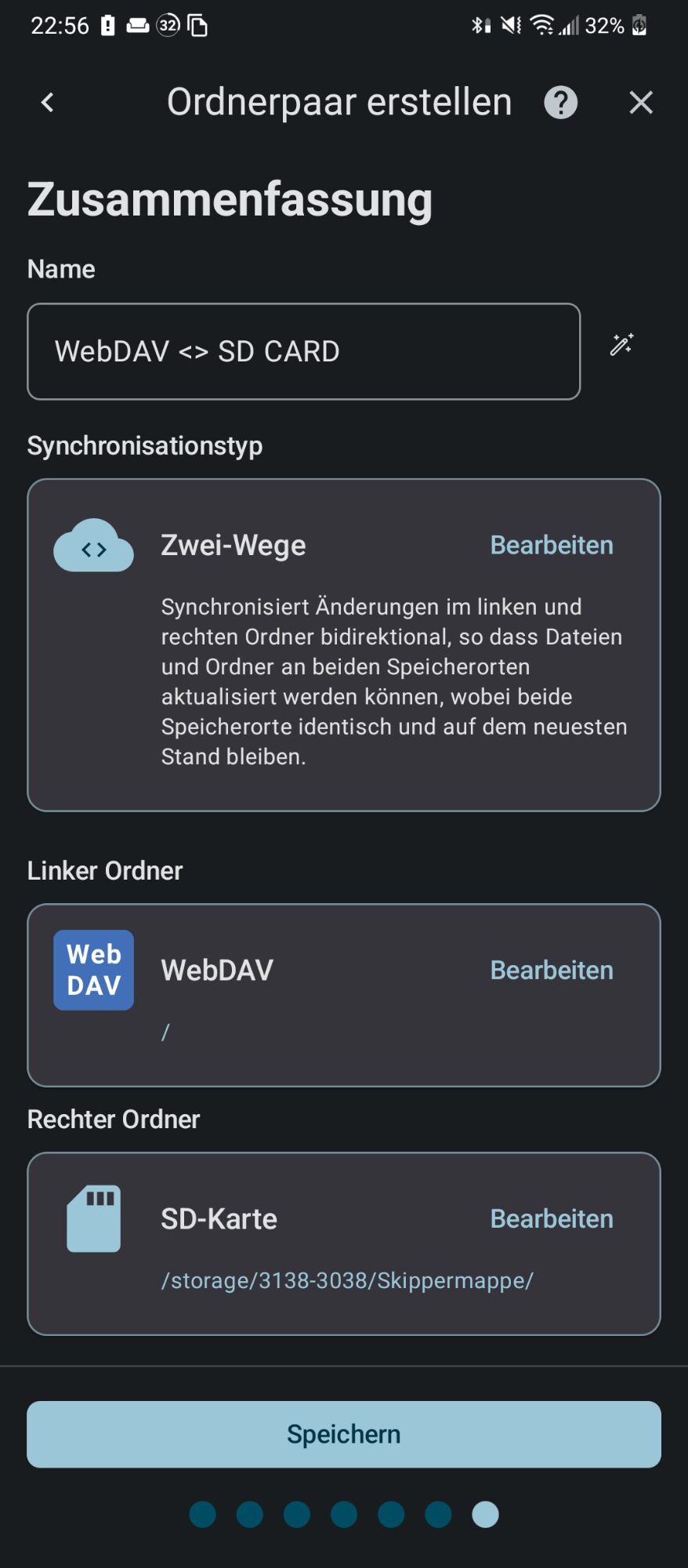Edit the Zwei-Wege sync type
Viewport: 688px width, 1568px height.
(551, 545)
